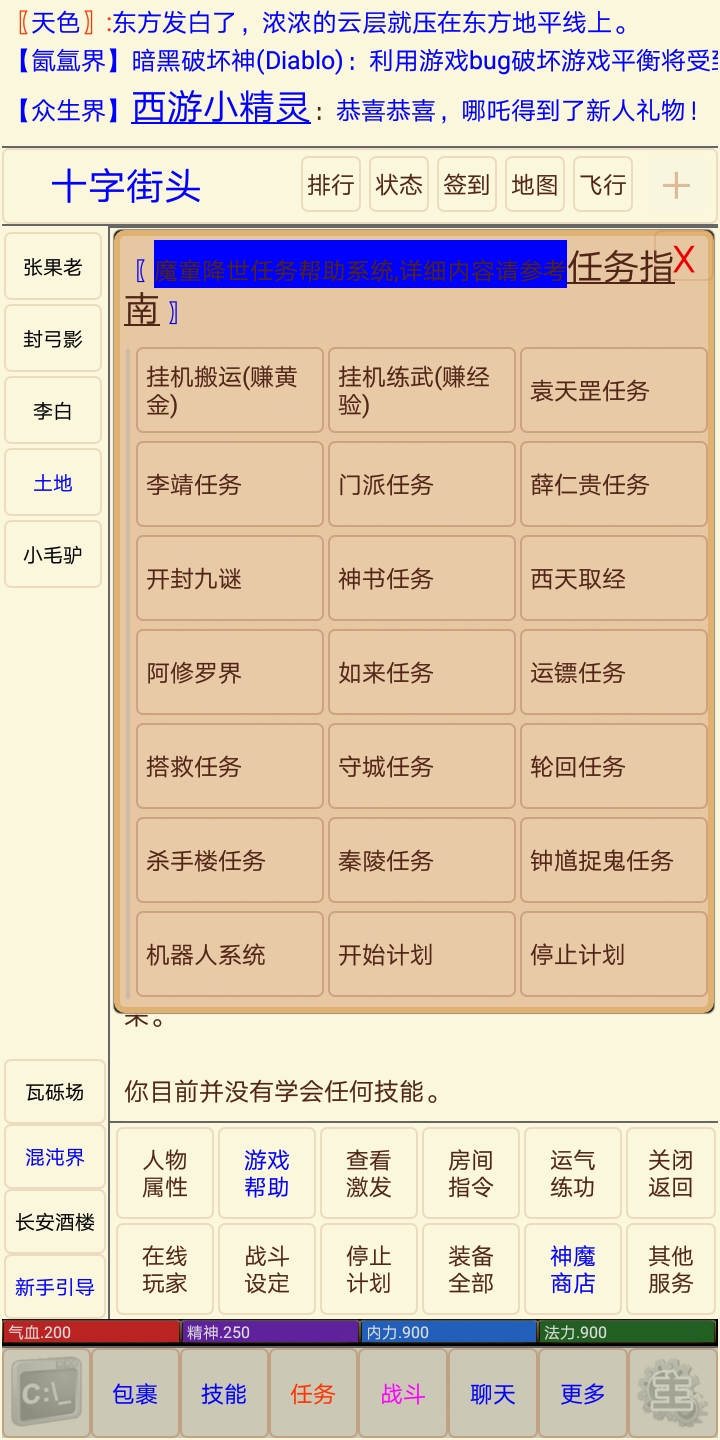Select 新手引导 in the left sidebar

coord(52,1288)
